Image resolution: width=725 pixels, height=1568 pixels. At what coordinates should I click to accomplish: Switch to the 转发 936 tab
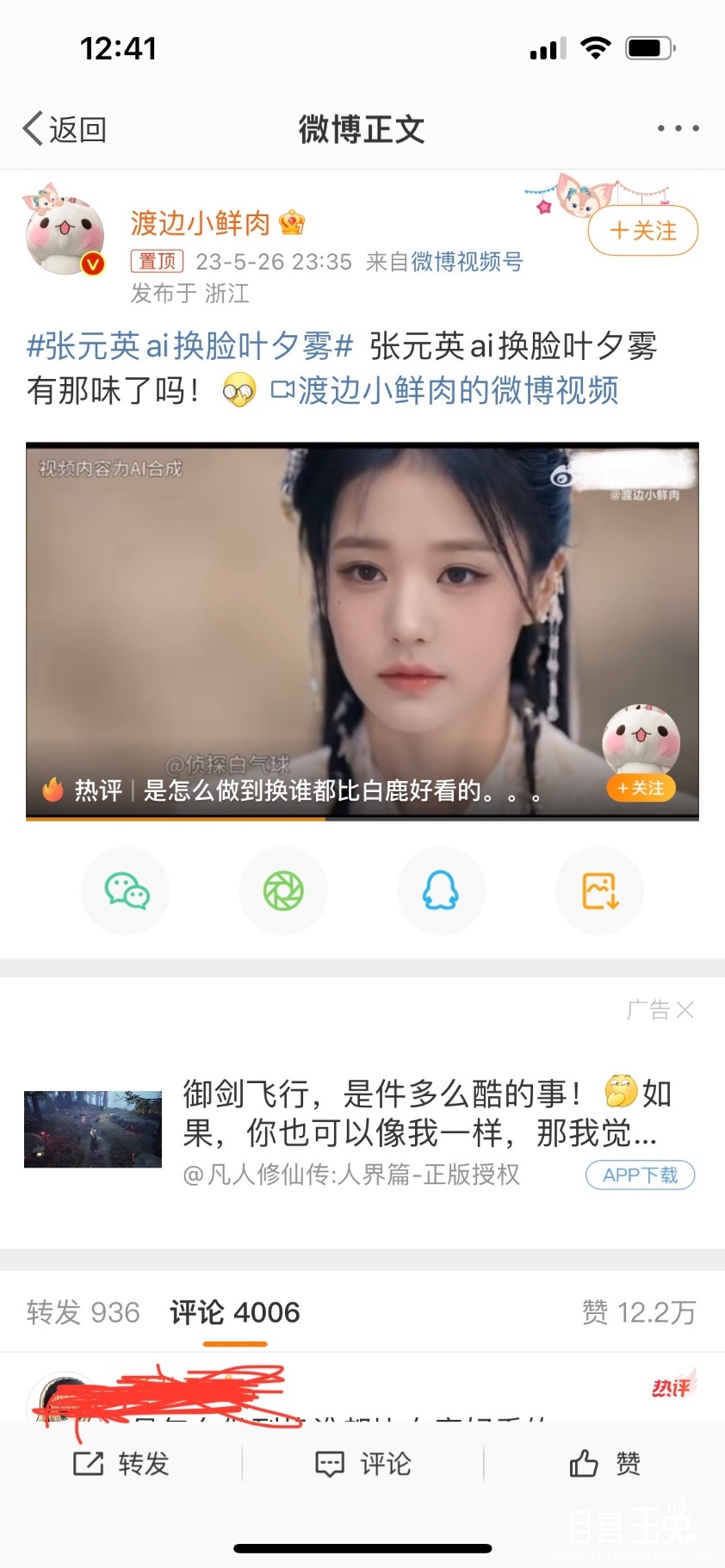83,1312
